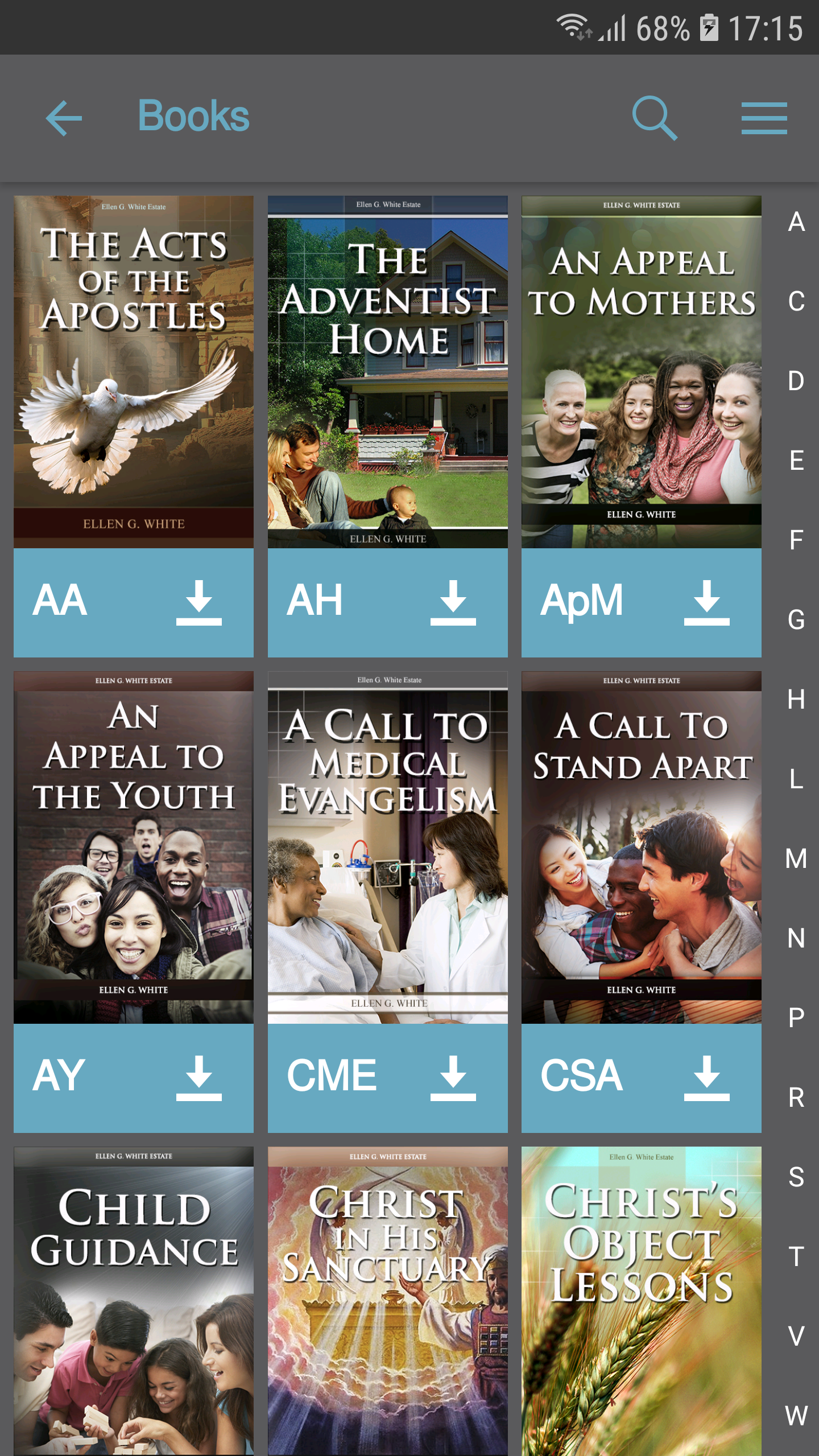Jump to letter M in the index
The height and width of the screenshot is (1456, 819).
tap(796, 858)
